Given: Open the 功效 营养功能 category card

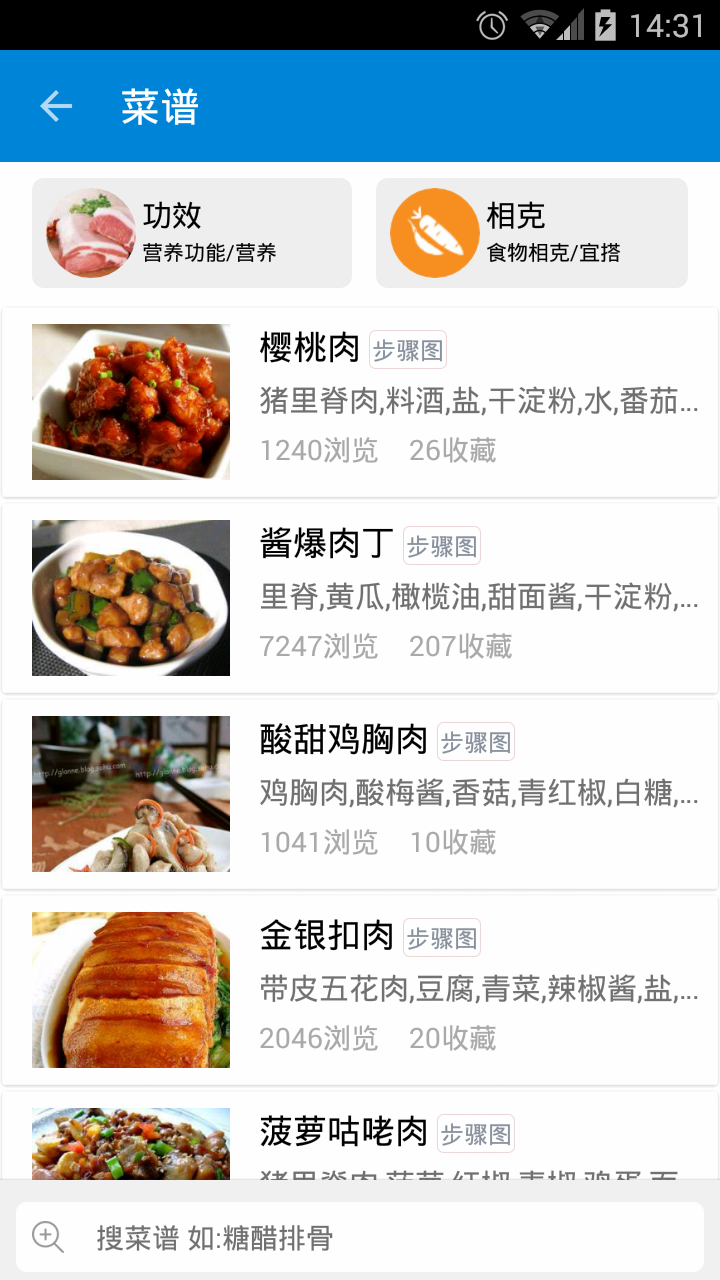Looking at the screenshot, I should 192,232.
